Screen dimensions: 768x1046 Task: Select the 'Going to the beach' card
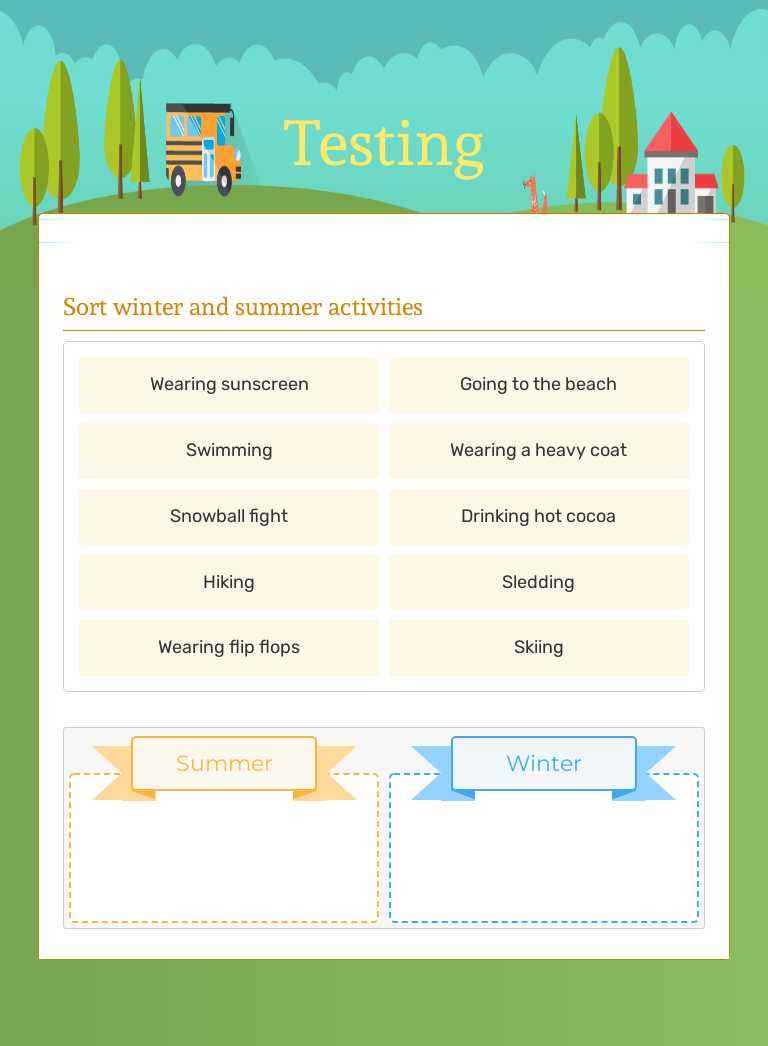(538, 384)
